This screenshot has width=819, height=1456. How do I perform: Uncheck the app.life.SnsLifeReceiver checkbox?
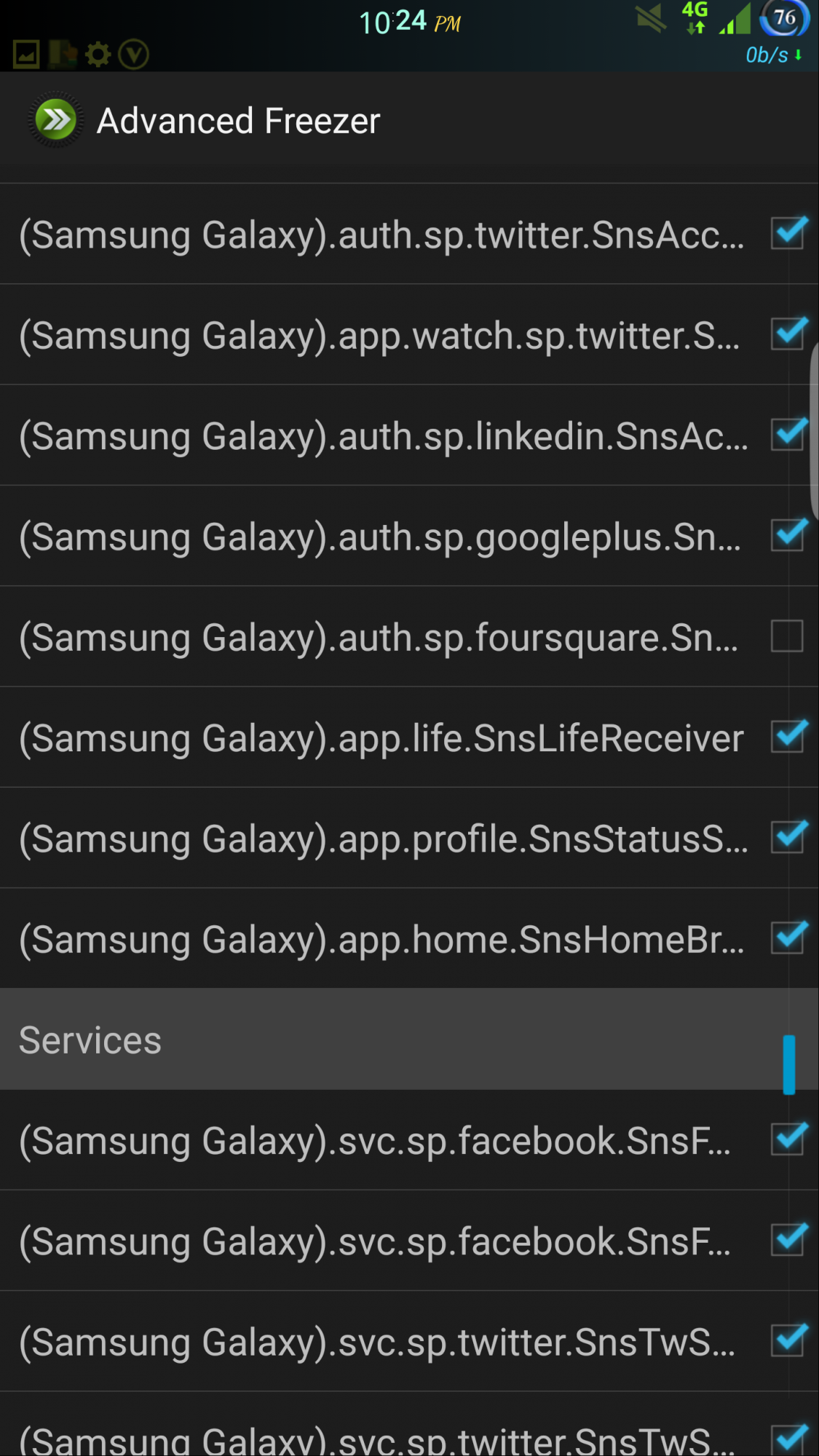[x=788, y=737]
